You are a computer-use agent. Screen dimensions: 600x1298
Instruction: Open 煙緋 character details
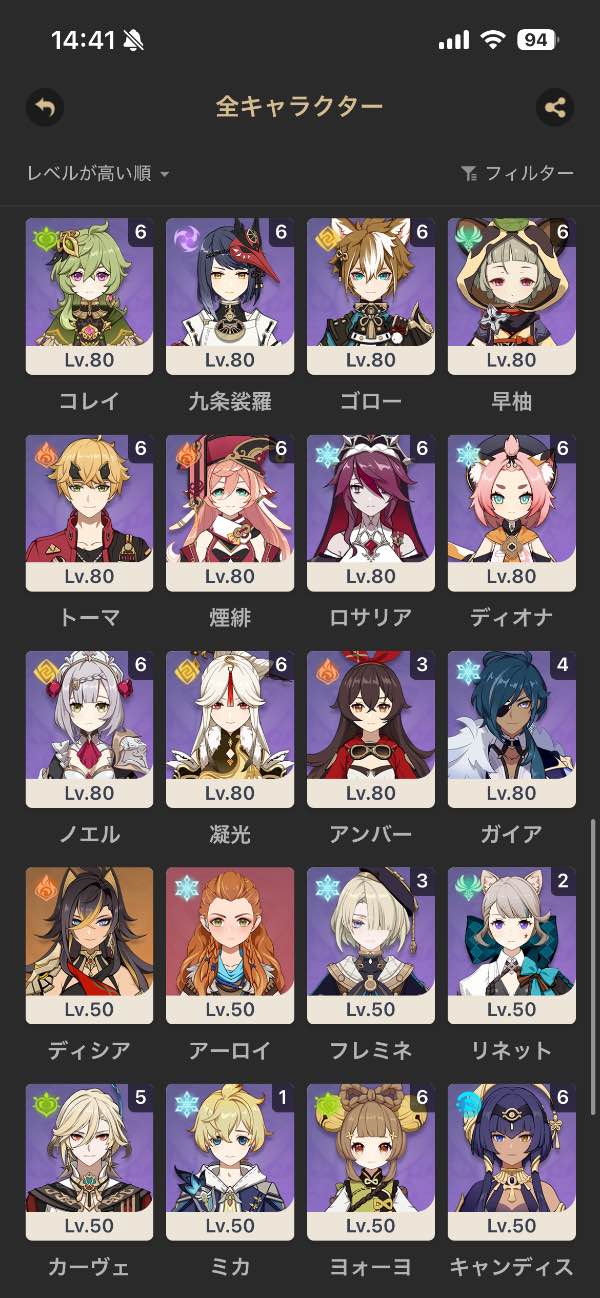pos(230,513)
